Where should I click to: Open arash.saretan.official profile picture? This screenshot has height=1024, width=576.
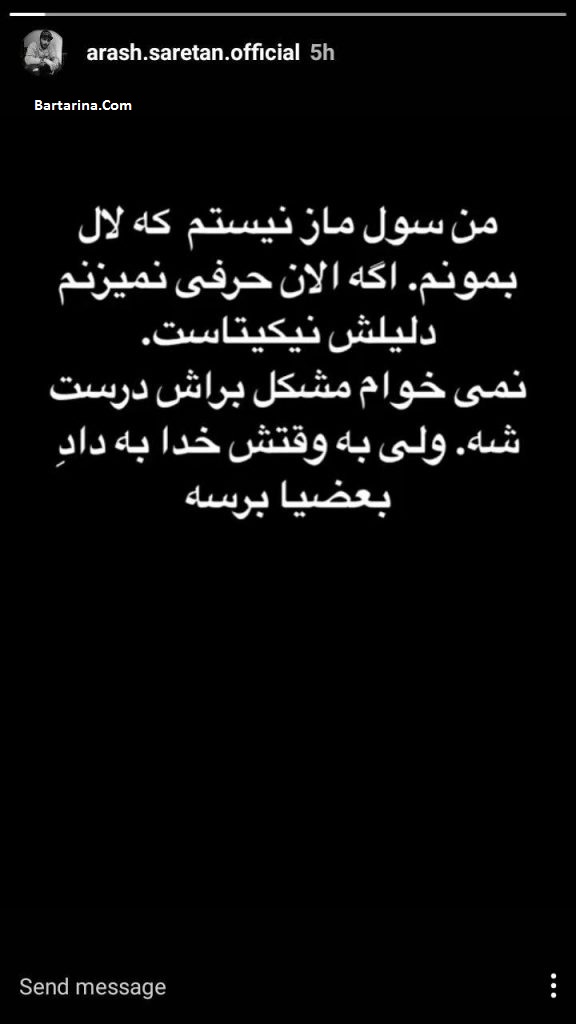[43, 52]
